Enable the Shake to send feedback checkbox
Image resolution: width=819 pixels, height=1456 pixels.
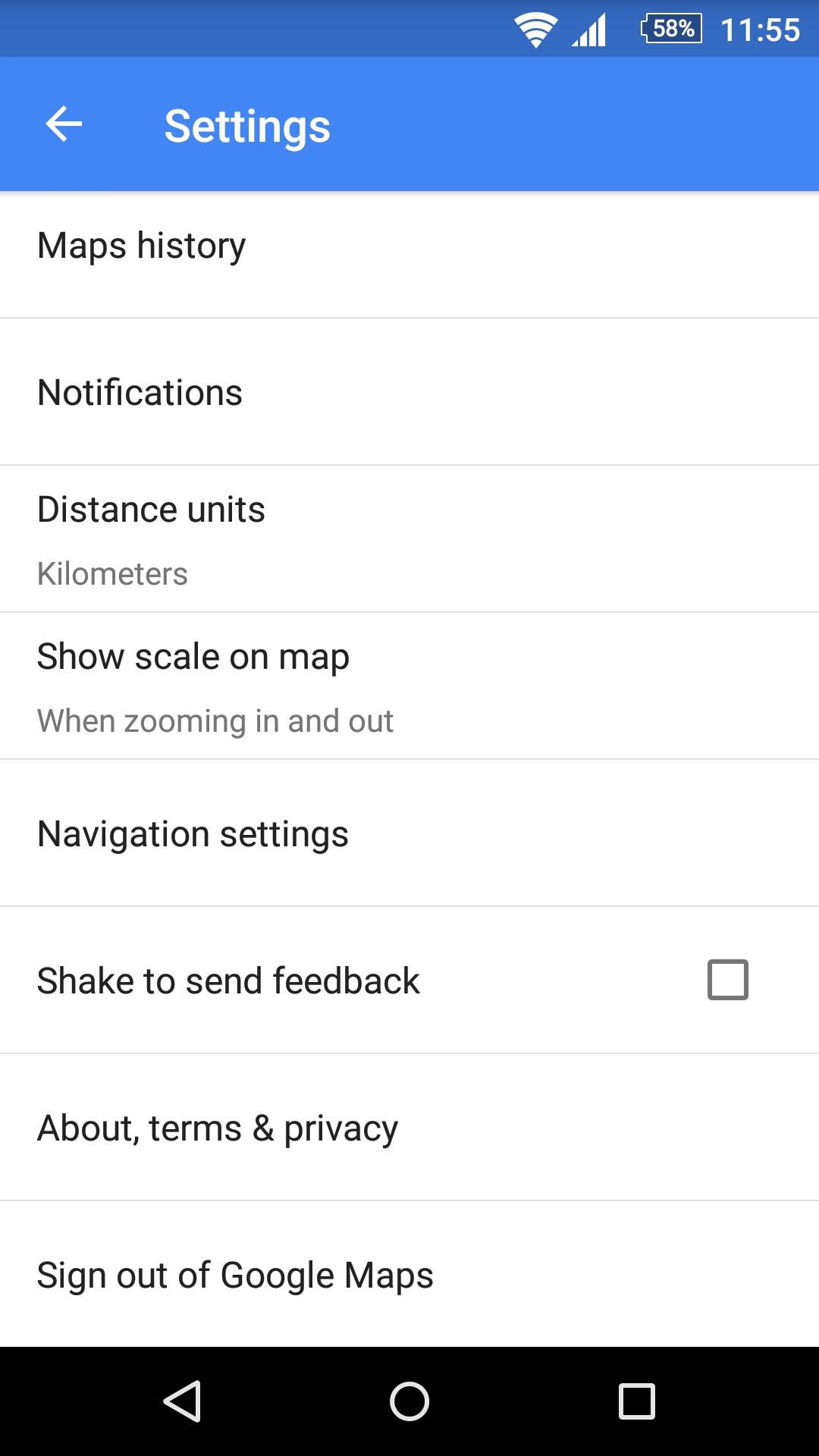(727, 980)
